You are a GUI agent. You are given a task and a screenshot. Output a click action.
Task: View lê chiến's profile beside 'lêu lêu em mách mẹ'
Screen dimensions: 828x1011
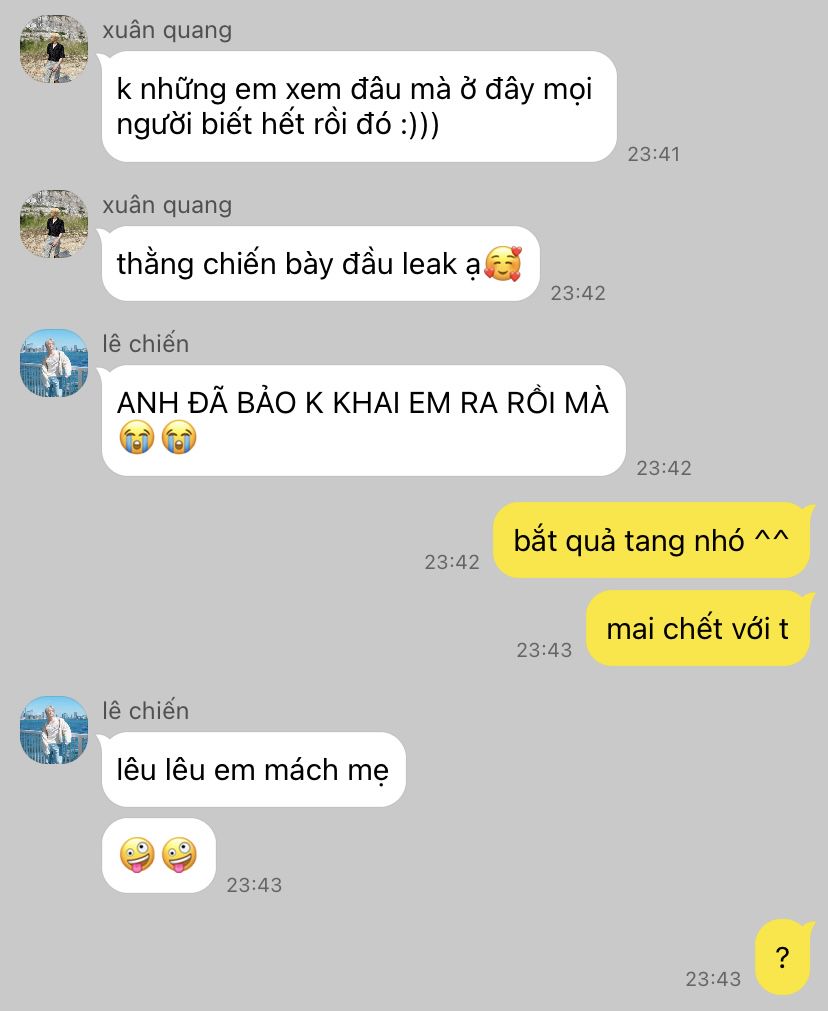pyautogui.click(x=54, y=730)
